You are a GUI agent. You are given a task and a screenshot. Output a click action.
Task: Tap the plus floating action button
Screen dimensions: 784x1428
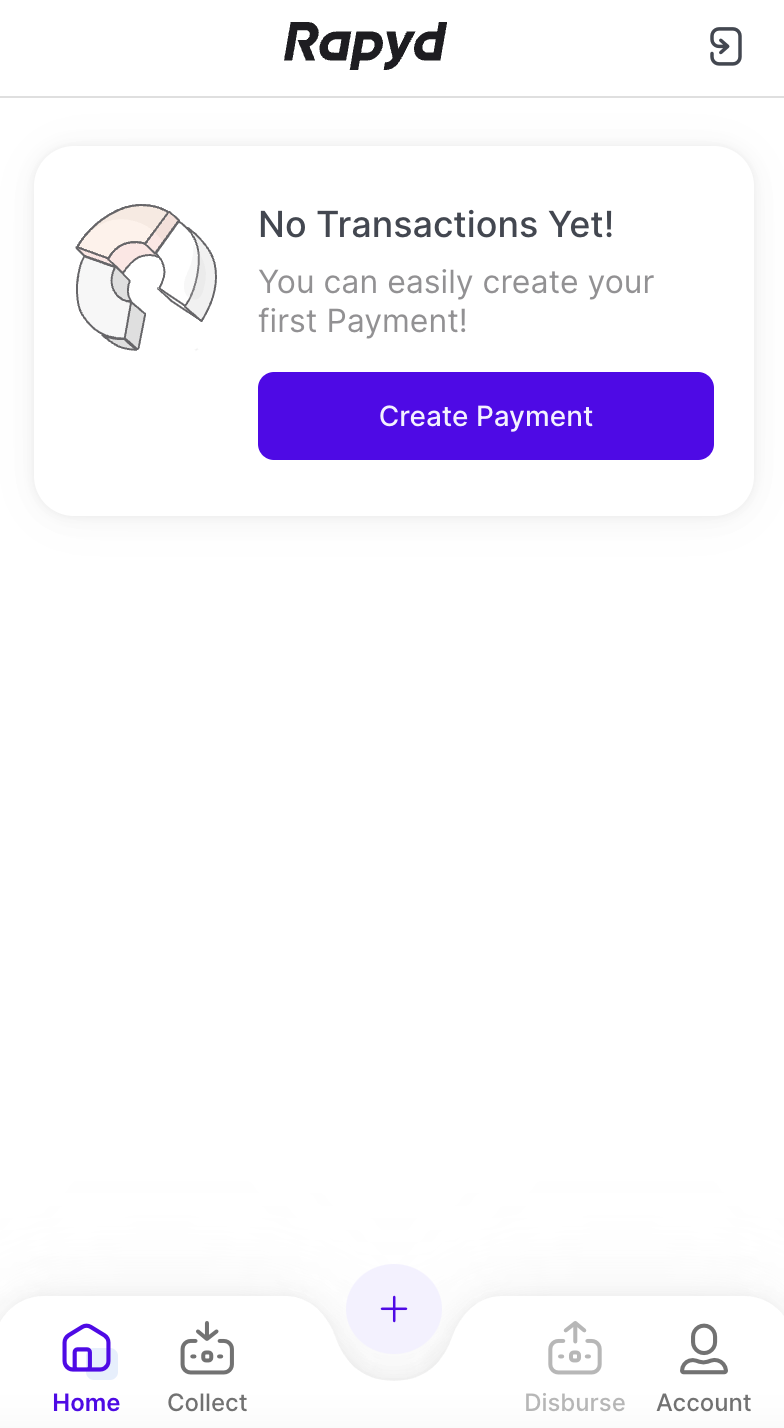pos(394,1309)
